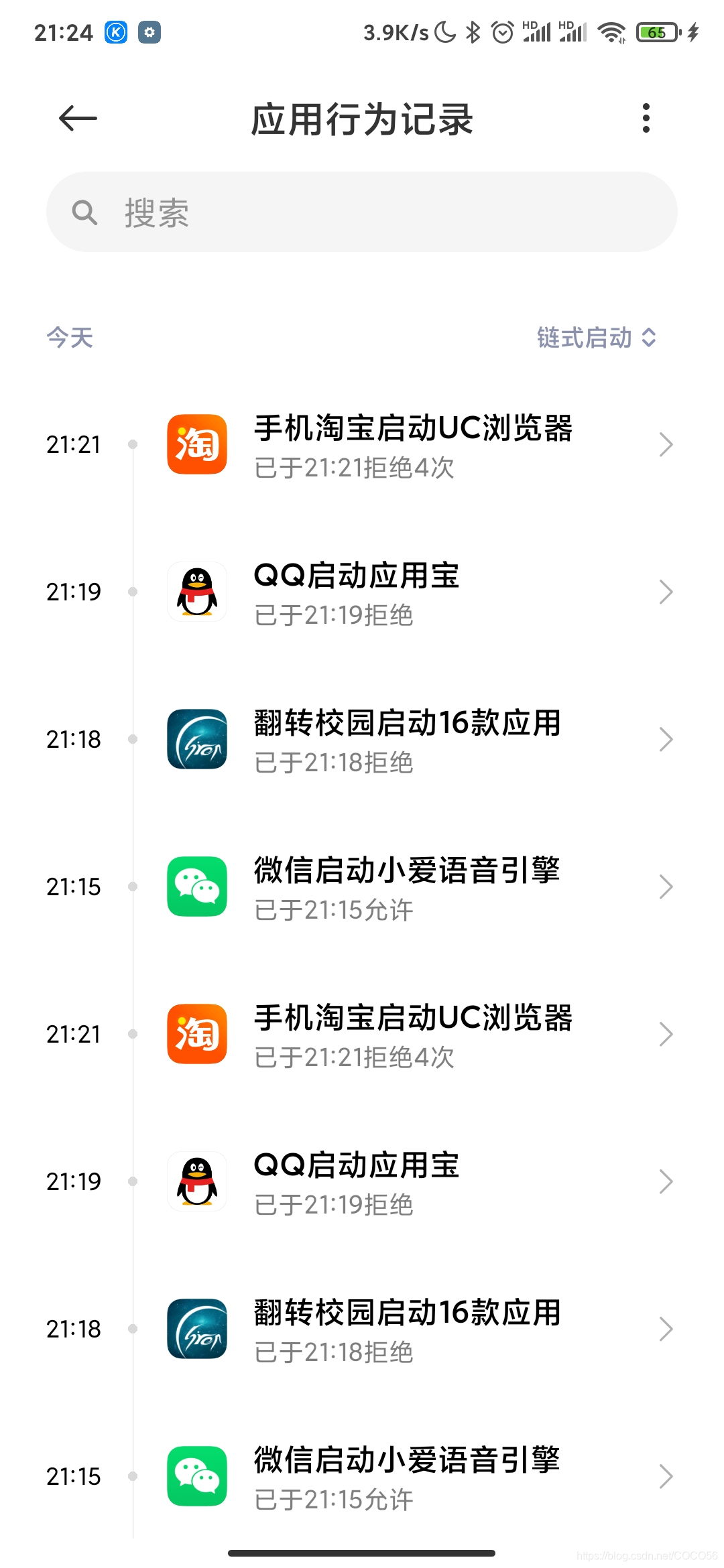Screen dimensions: 724x1568
Task: Go back from the app behavior records
Action: pos(78,119)
